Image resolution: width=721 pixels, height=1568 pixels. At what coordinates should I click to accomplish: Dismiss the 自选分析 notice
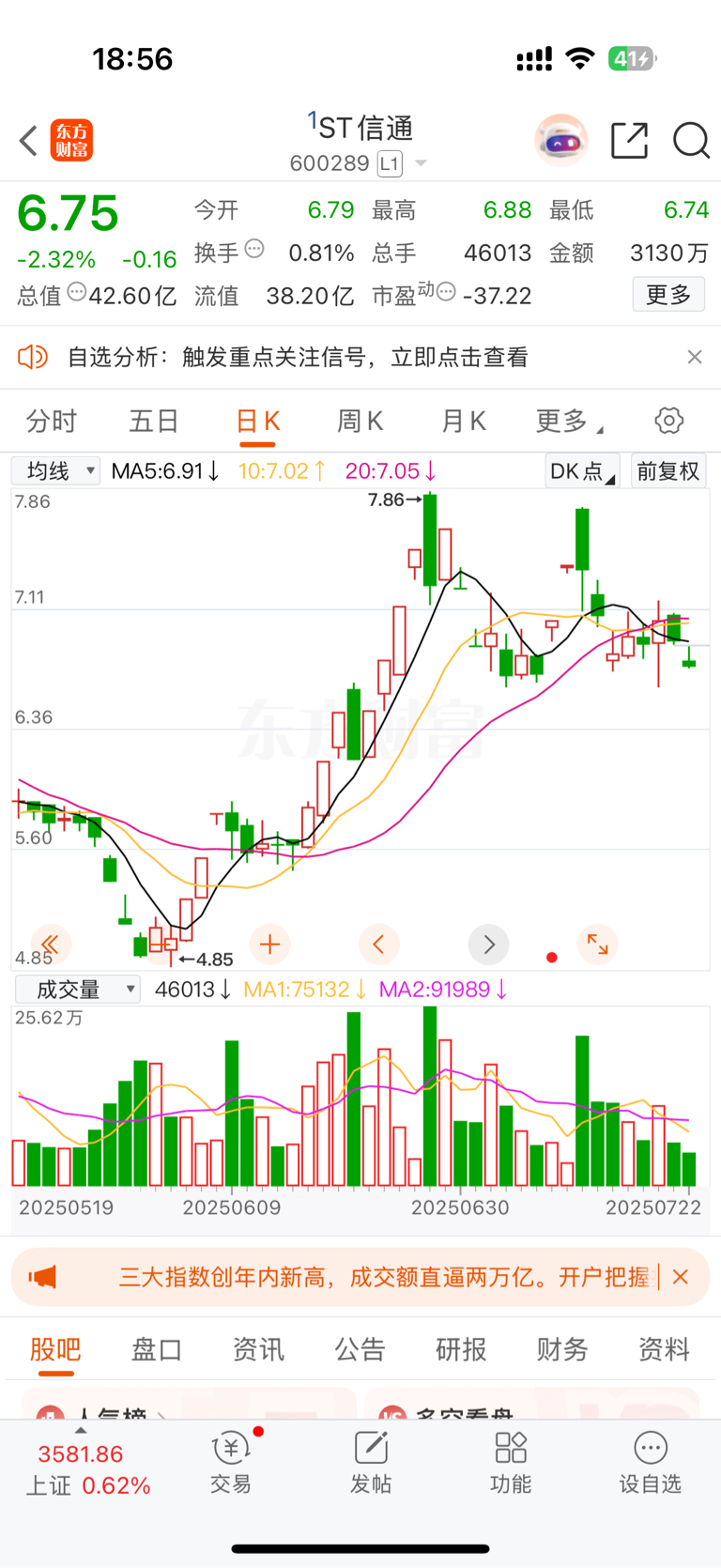695,357
